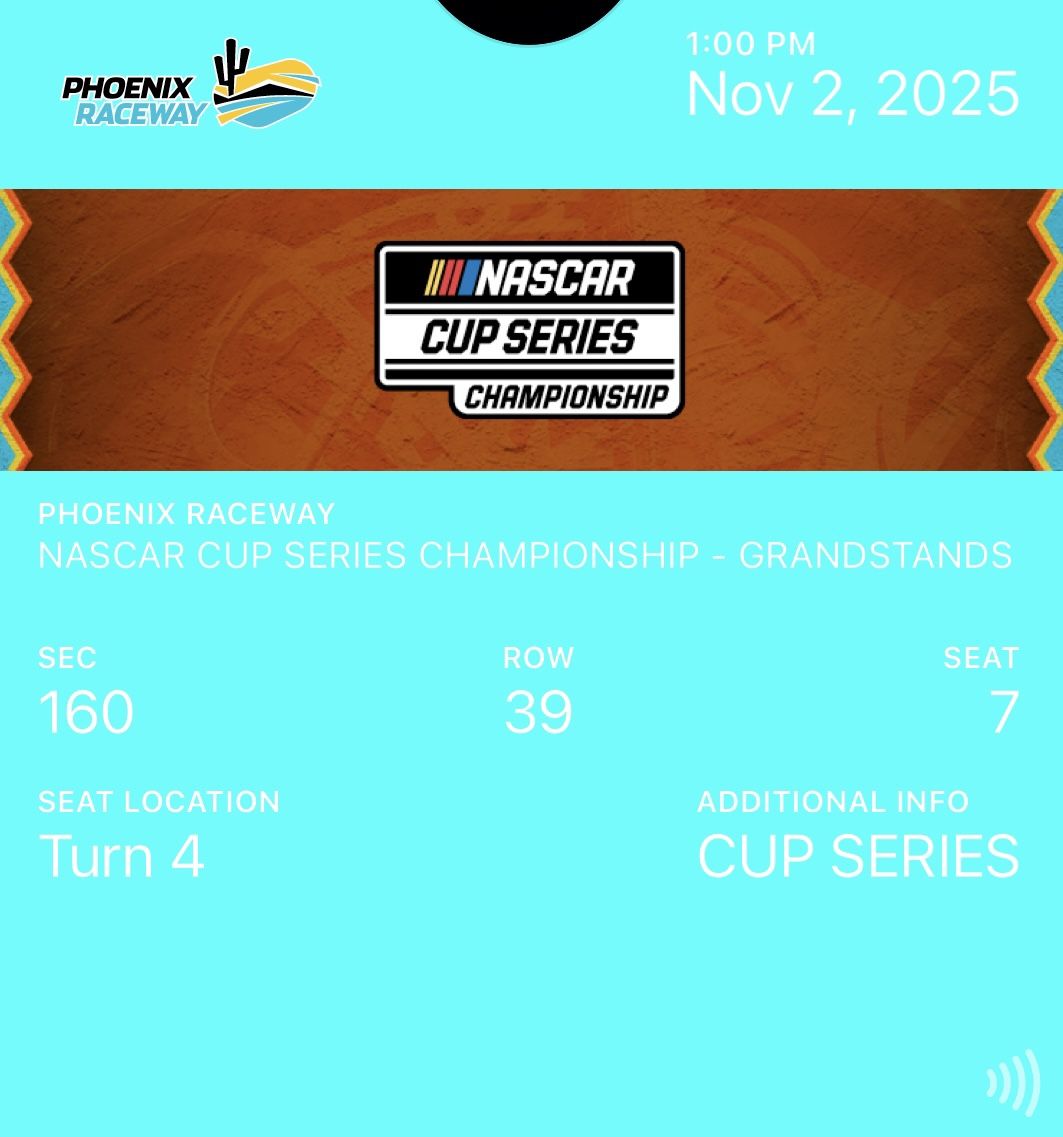The image size is (1063, 1137).
Task: Tap the Turn 4 seat location text
Action: (120, 856)
